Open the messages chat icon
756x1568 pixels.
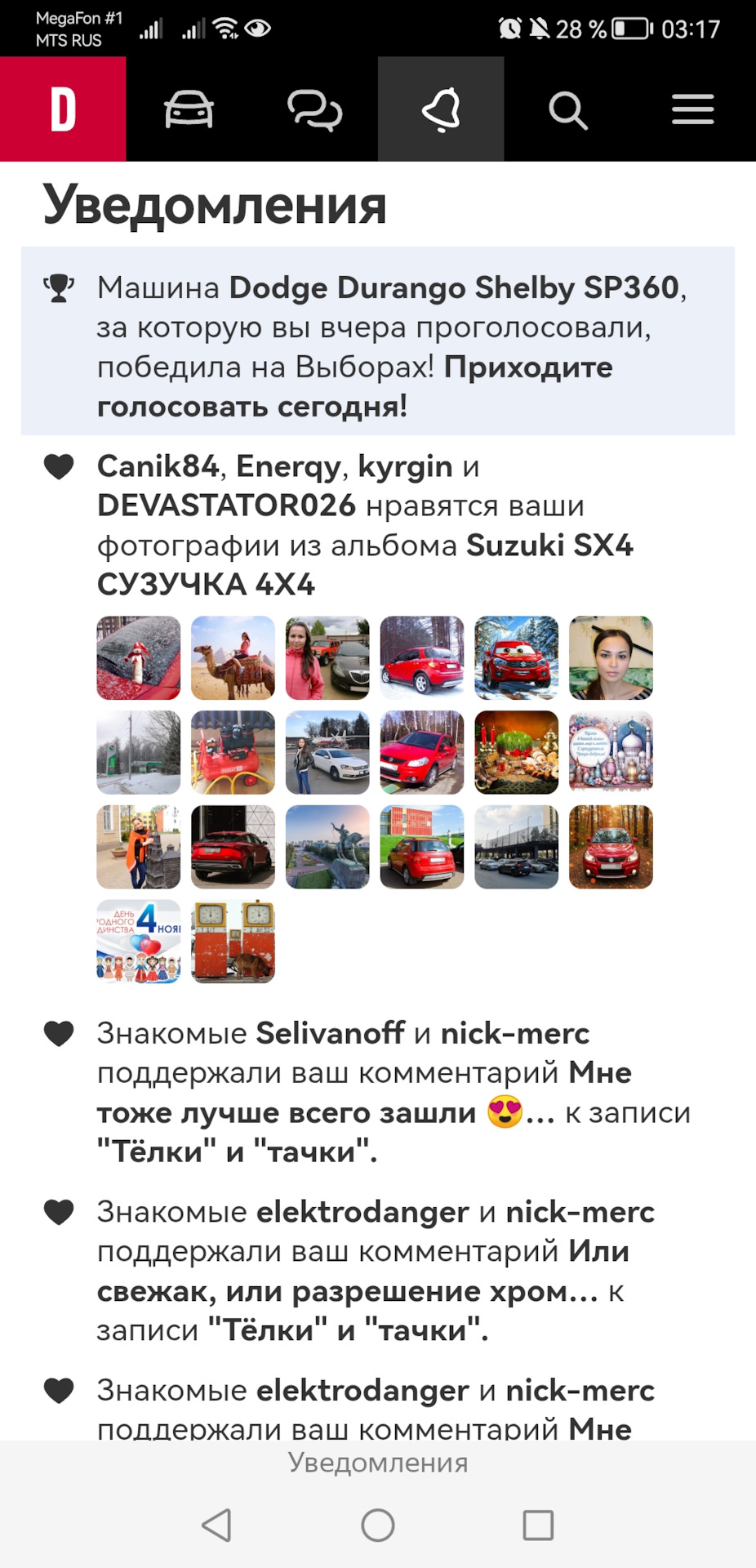(x=314, y=109)
